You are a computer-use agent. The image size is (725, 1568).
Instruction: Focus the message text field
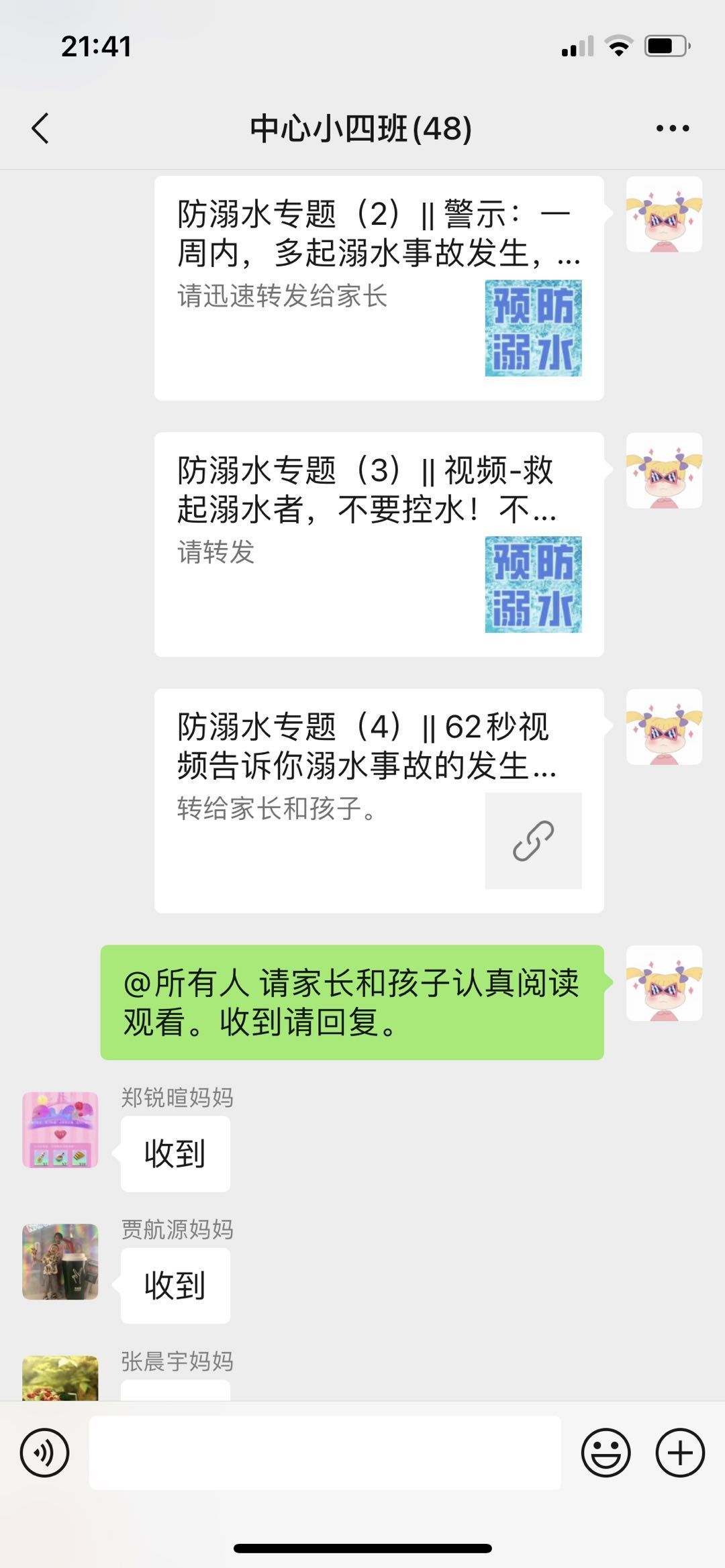[x=325, y=1453]
